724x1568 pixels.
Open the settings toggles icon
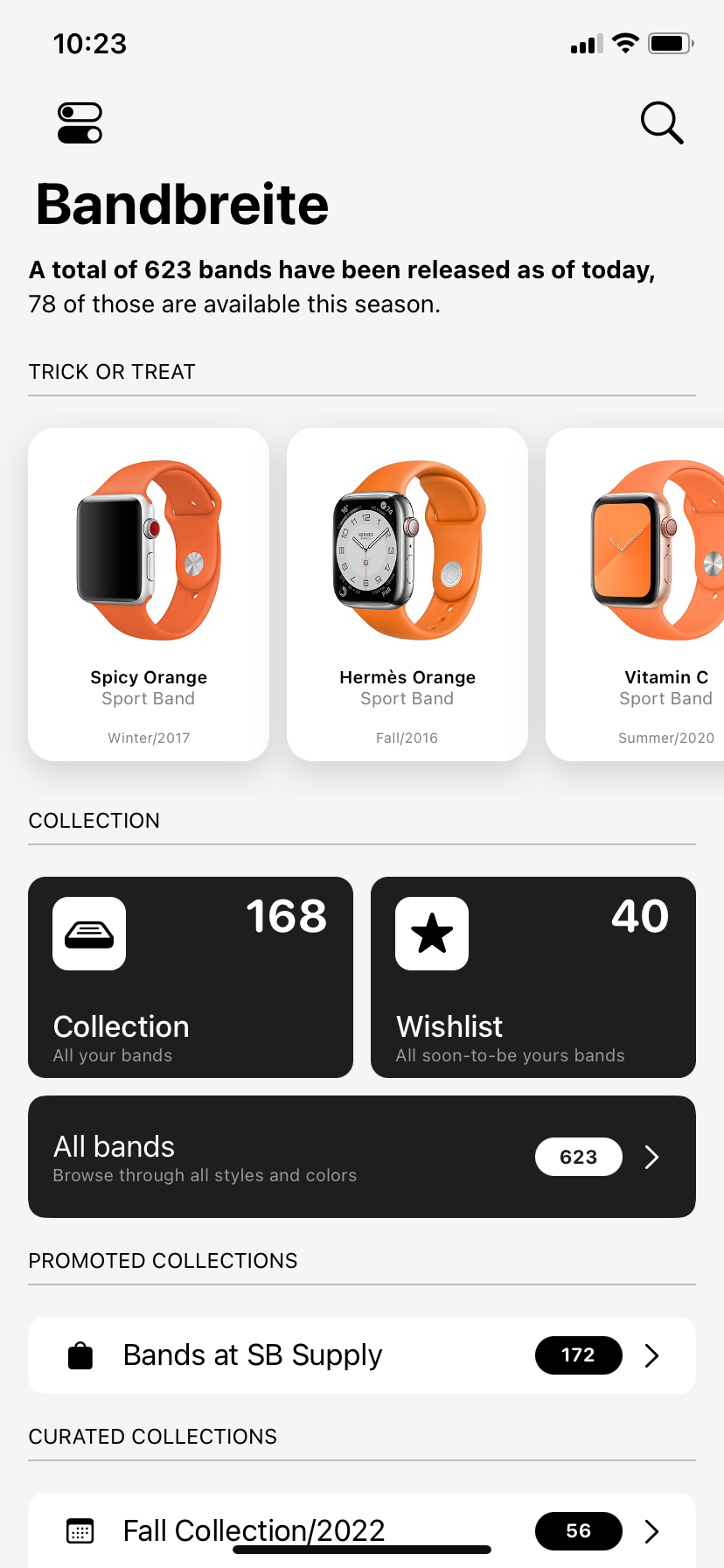coord(80,122)
